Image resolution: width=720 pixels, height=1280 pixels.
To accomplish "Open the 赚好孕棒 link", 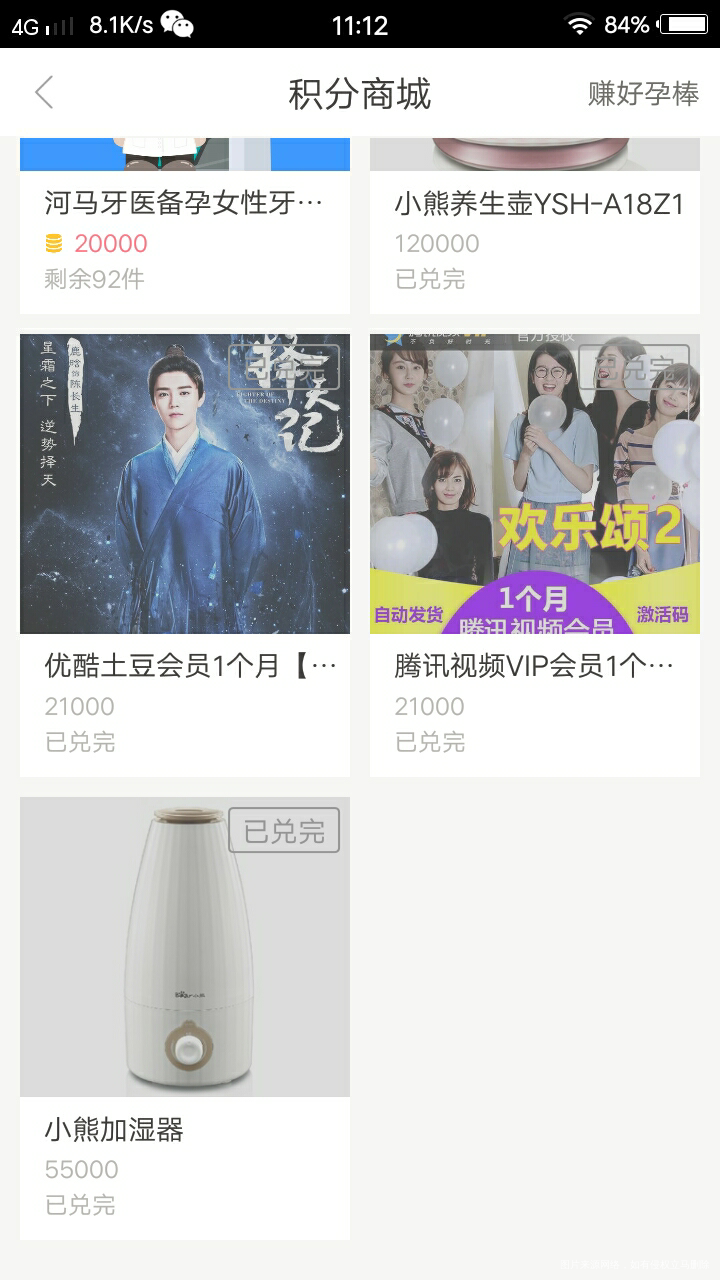I will tap(642, 94).
